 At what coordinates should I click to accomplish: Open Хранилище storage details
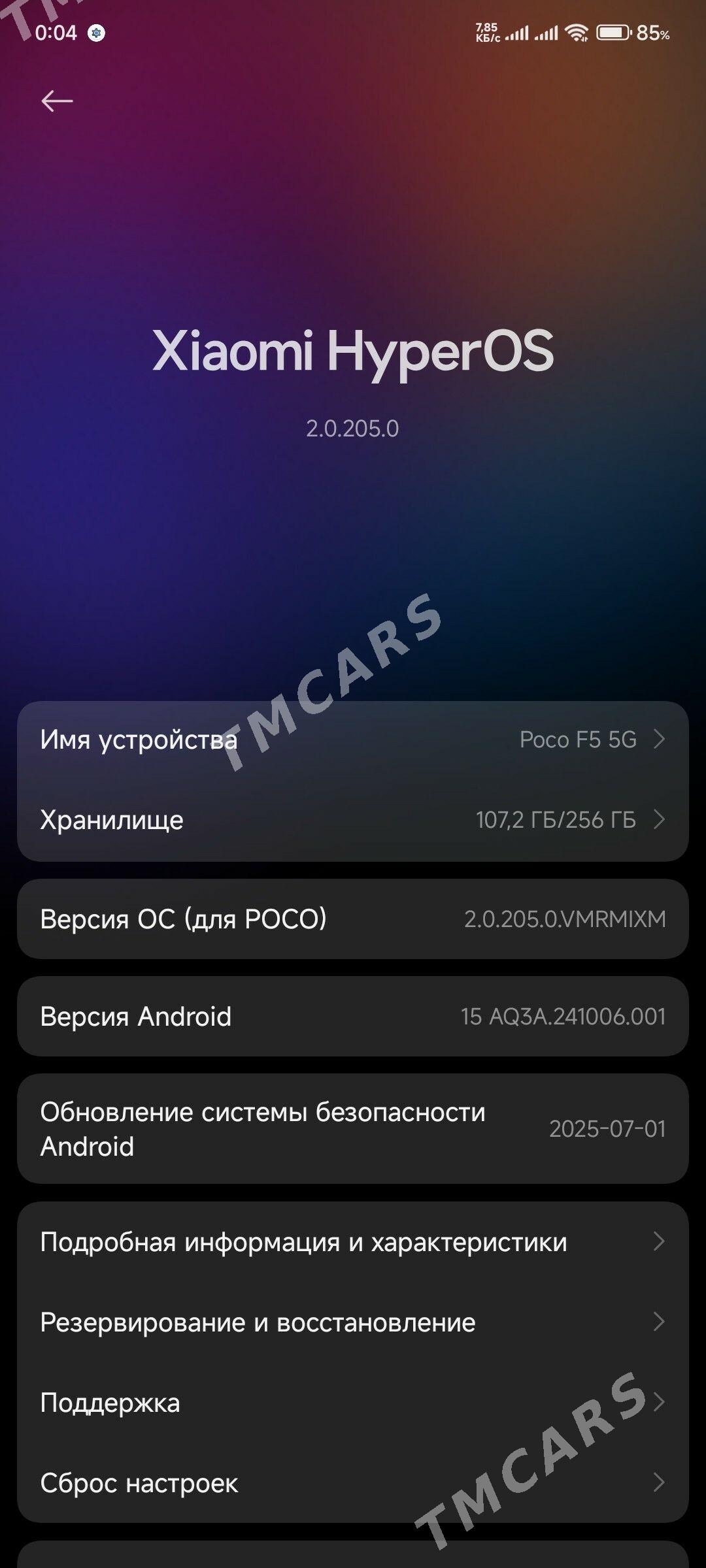click(353, 820)
